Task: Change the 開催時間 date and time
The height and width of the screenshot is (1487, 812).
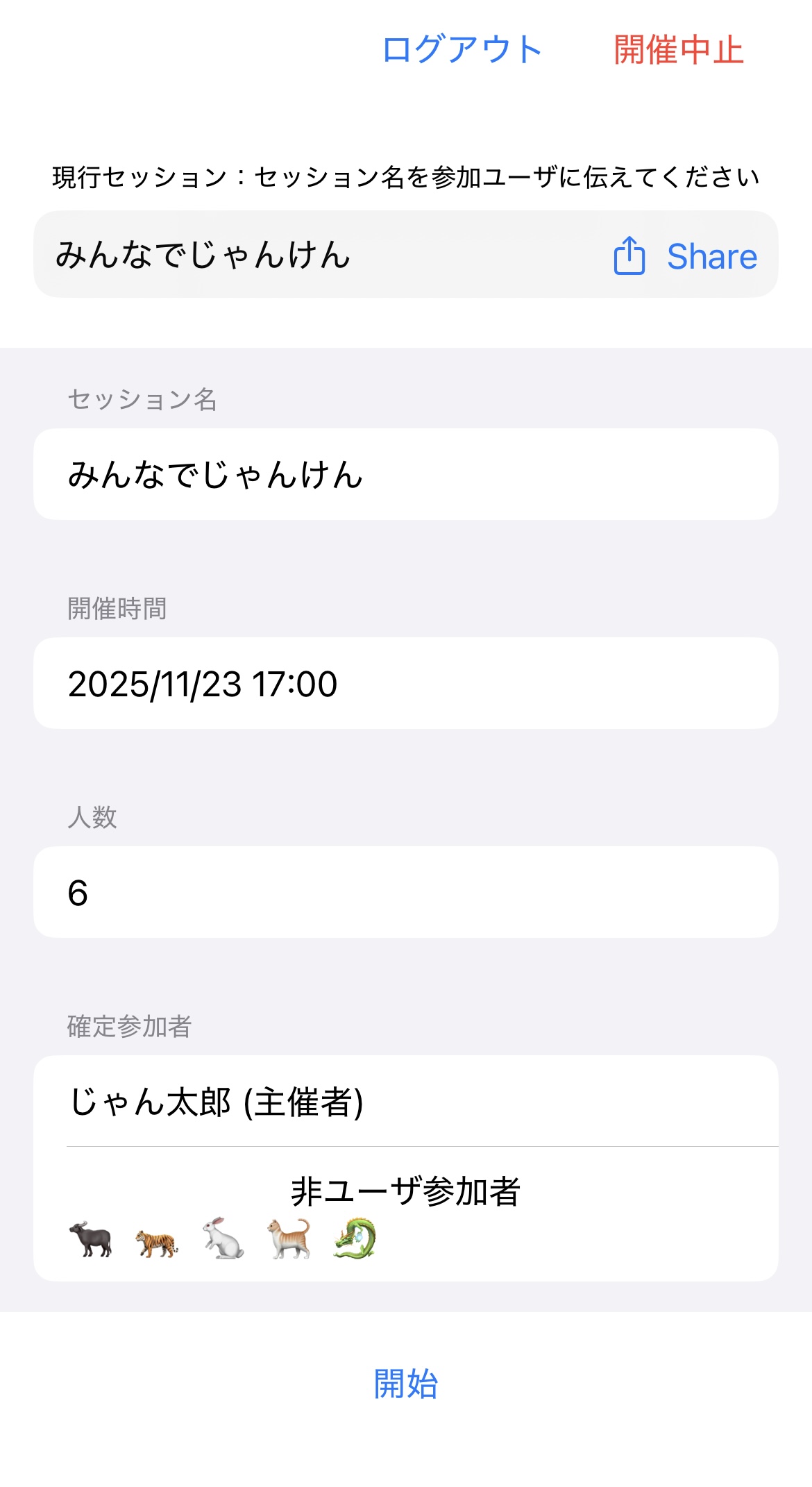Action: click(405, 684)
